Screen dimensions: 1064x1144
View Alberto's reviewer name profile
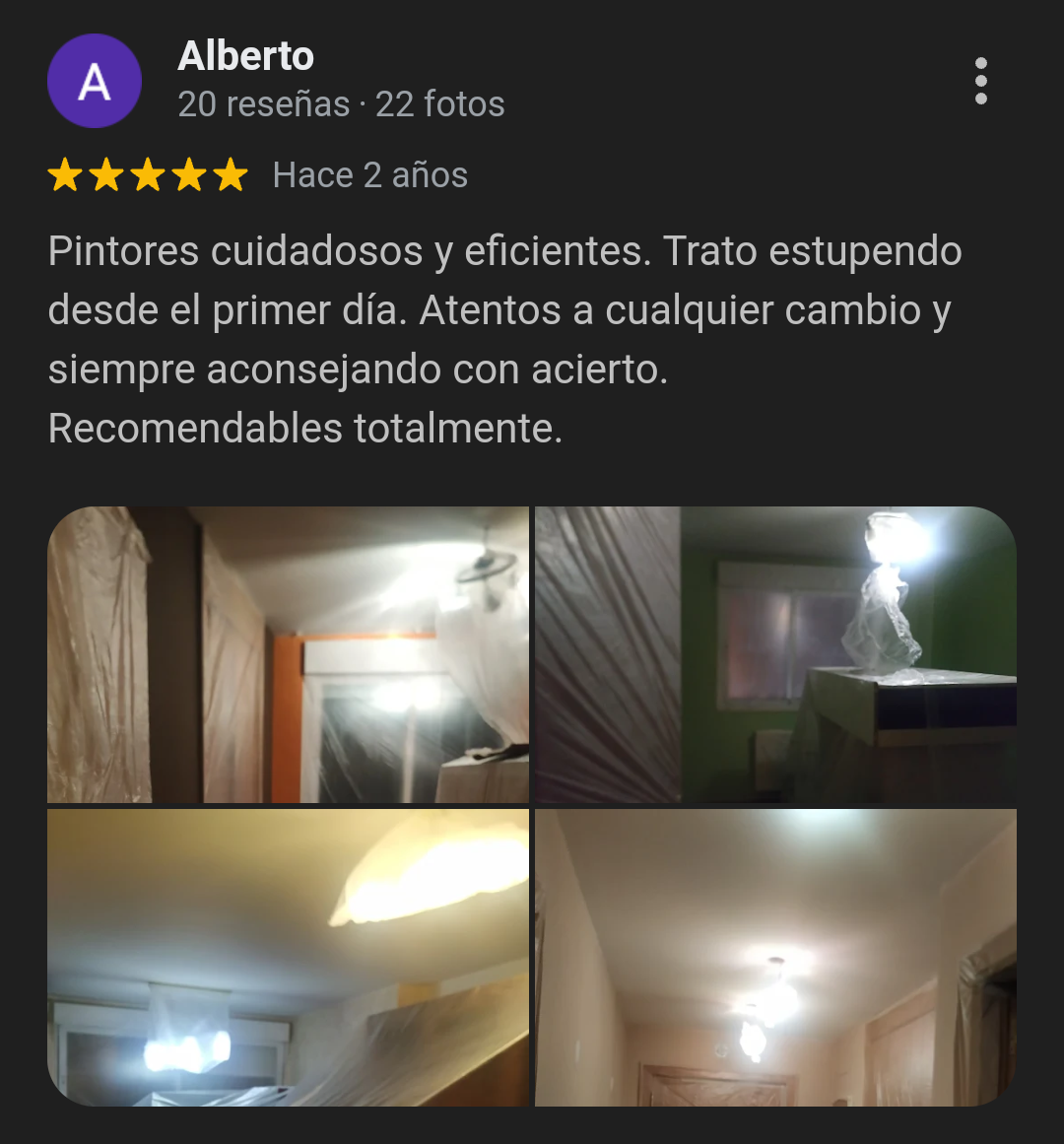pyautogui.click(x=246, y=56)
